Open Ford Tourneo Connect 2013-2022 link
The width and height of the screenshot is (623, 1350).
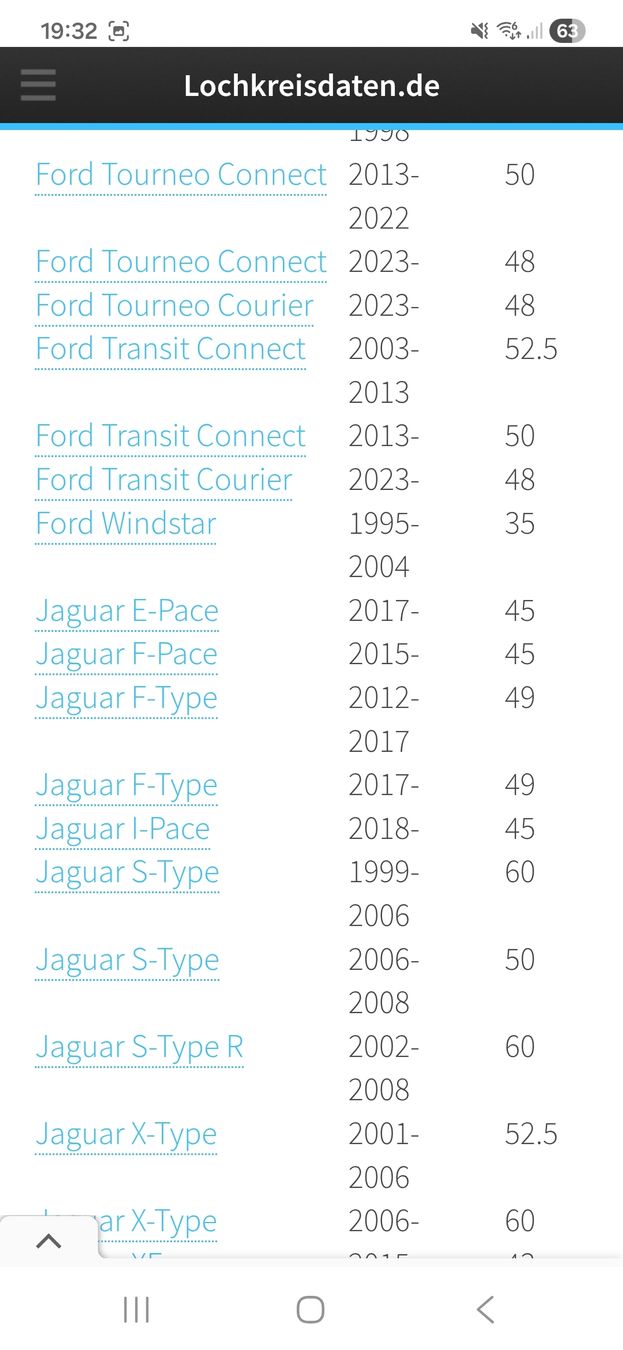pos(181,175)
